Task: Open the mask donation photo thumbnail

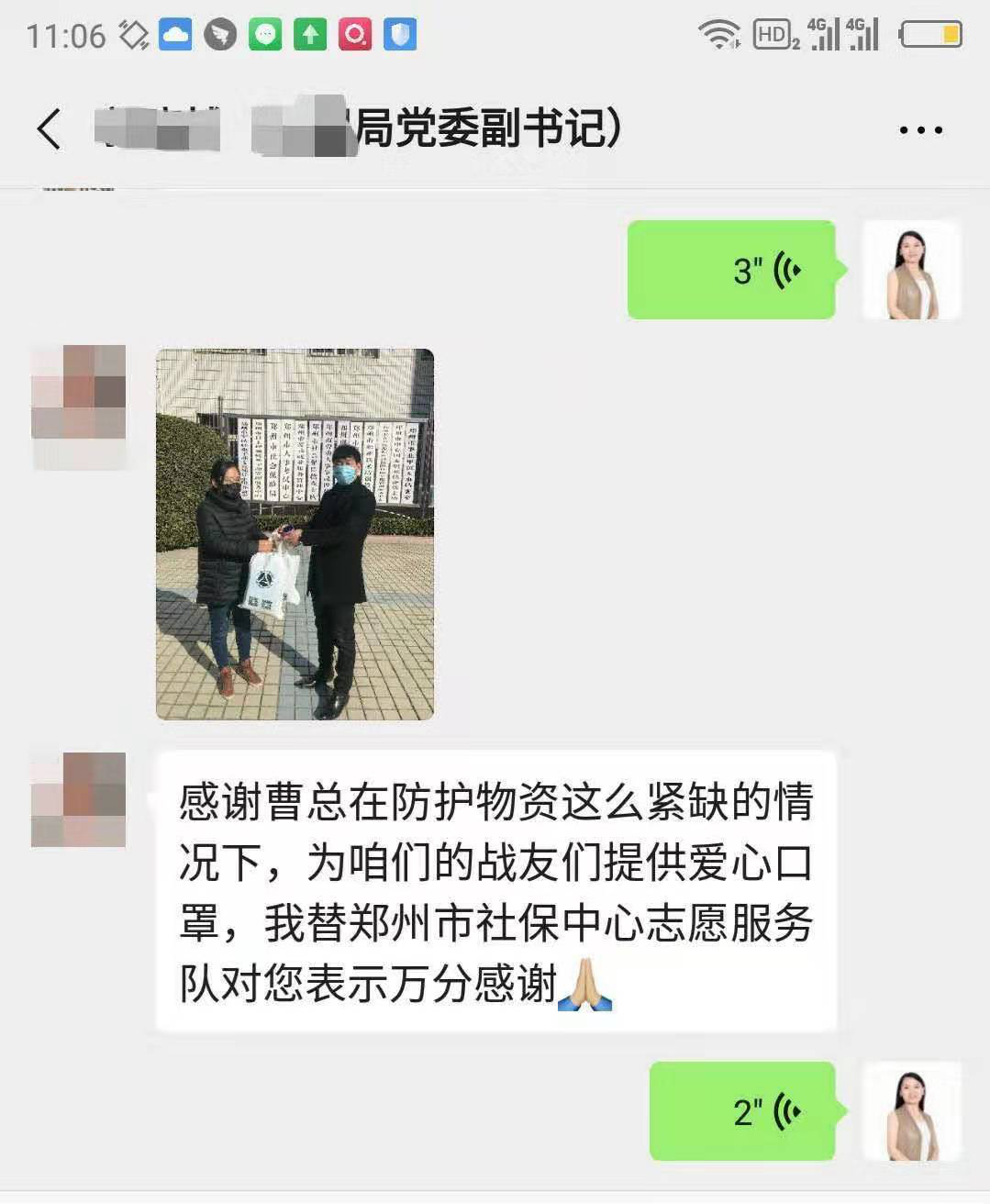Action: 294,535
